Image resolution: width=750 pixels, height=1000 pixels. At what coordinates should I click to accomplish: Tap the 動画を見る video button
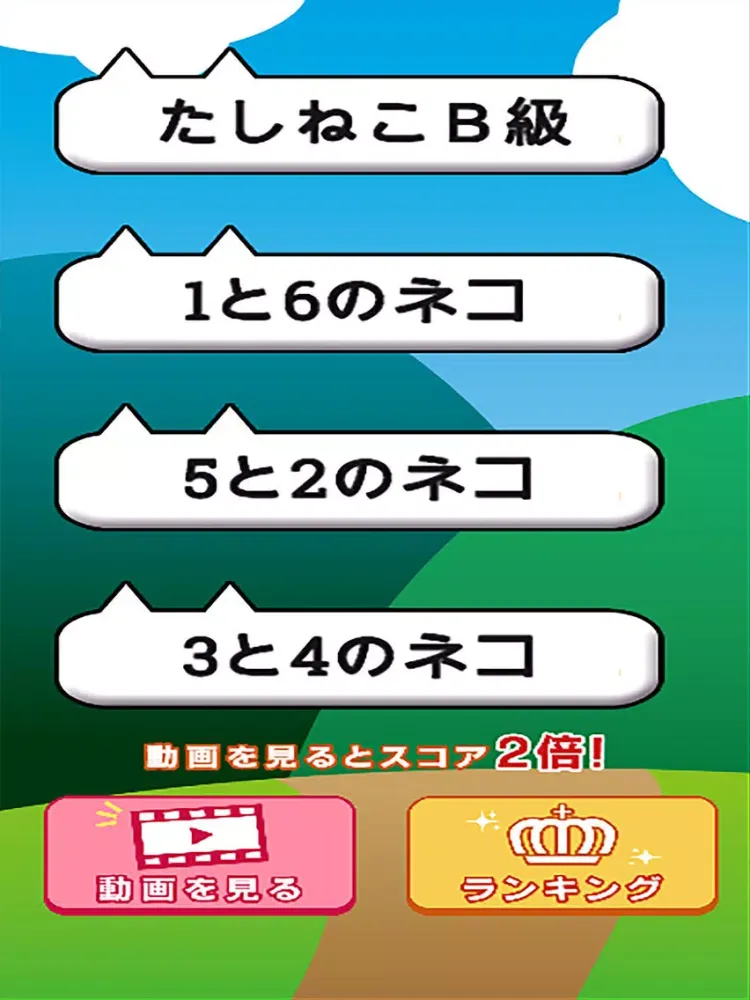200,854
